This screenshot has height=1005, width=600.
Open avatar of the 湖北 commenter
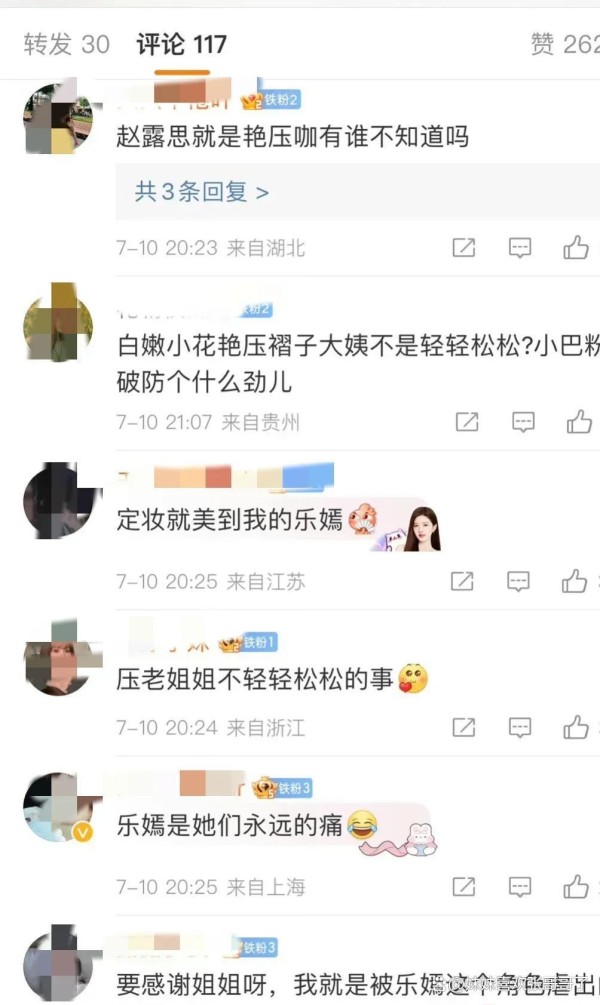coord(59,118)
